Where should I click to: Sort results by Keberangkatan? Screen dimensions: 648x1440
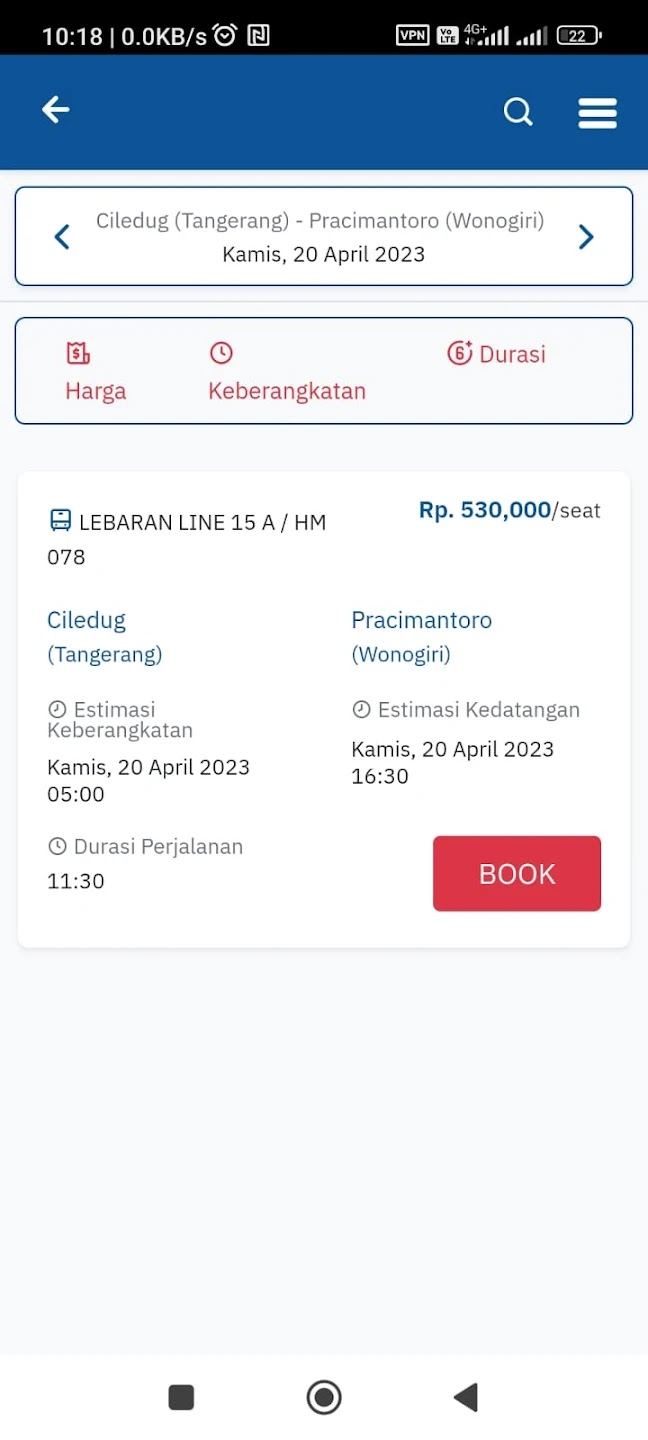pos(286,371)
